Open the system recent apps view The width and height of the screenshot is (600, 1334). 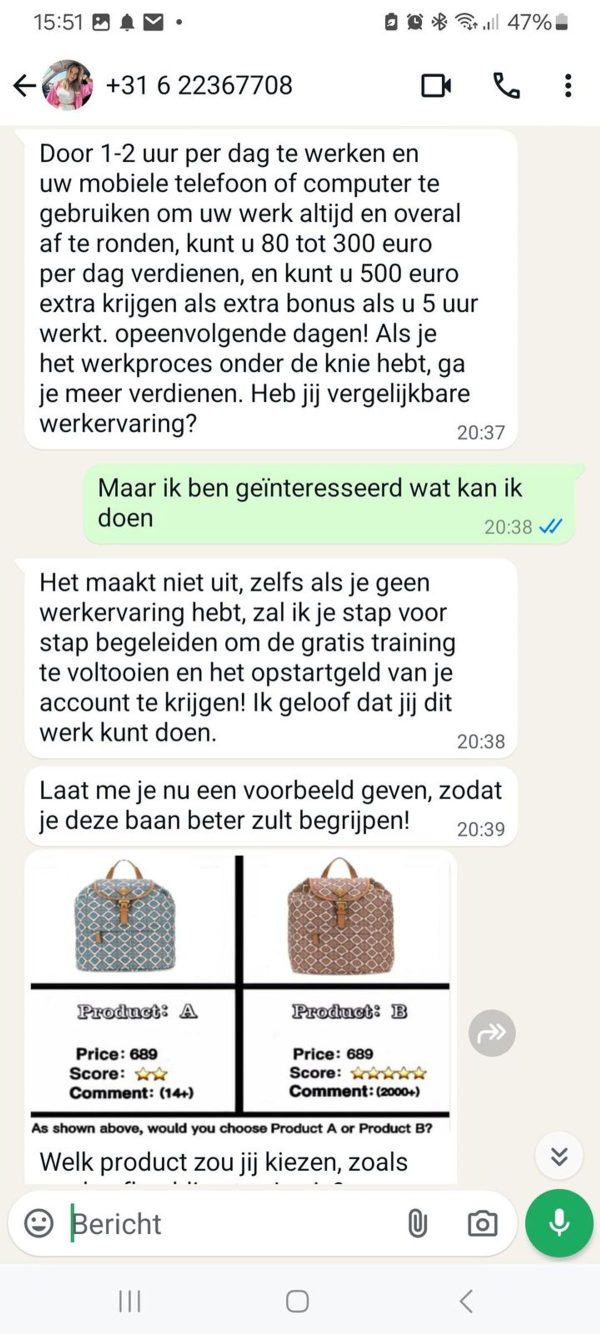129,1301
